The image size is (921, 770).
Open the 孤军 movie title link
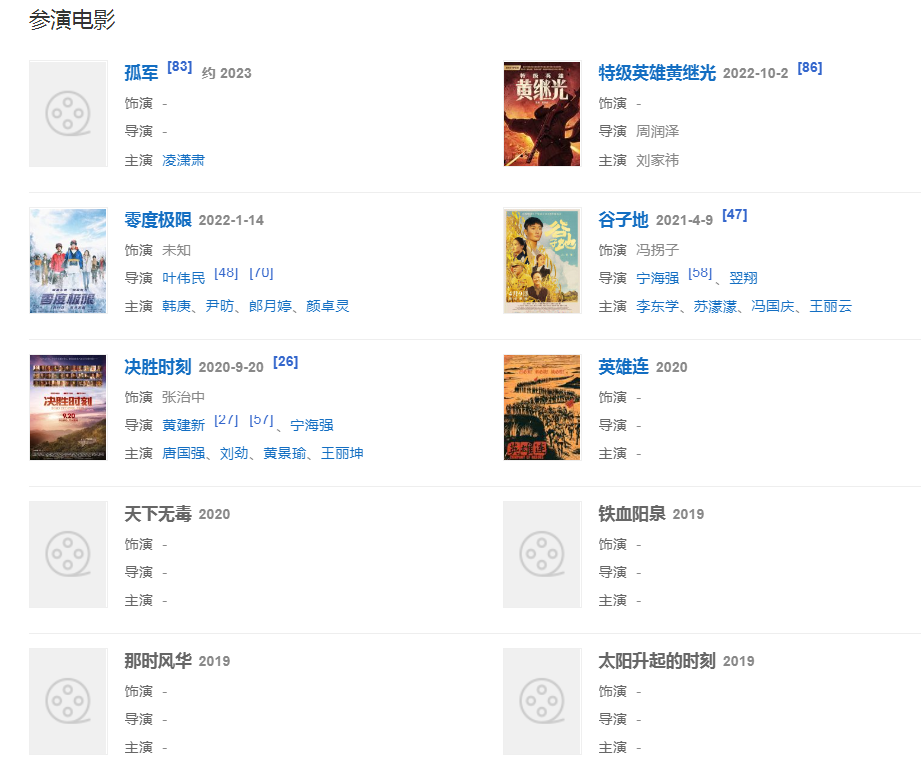pos(141,73)
